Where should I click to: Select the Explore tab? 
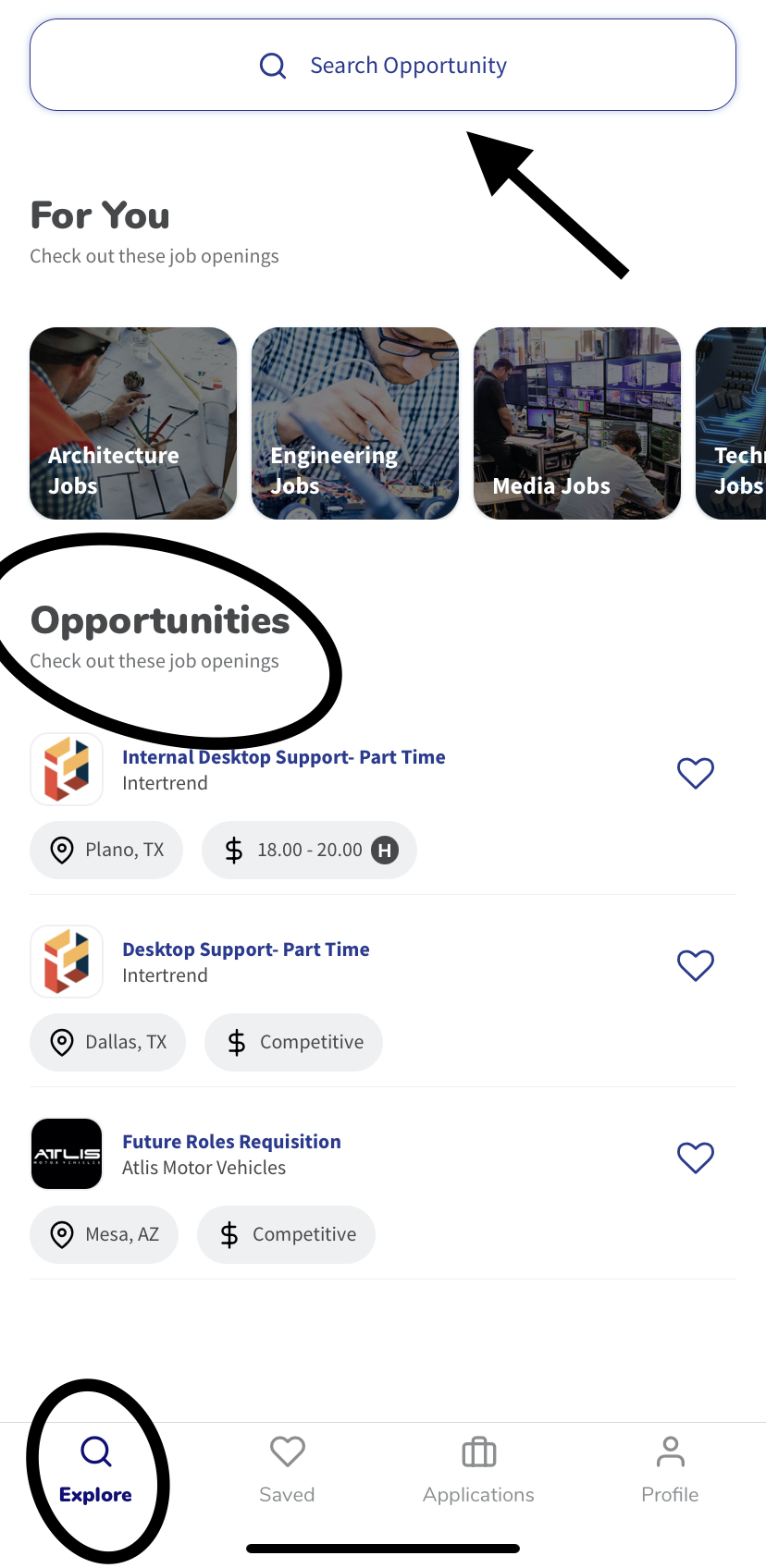tap(95, 1470)
